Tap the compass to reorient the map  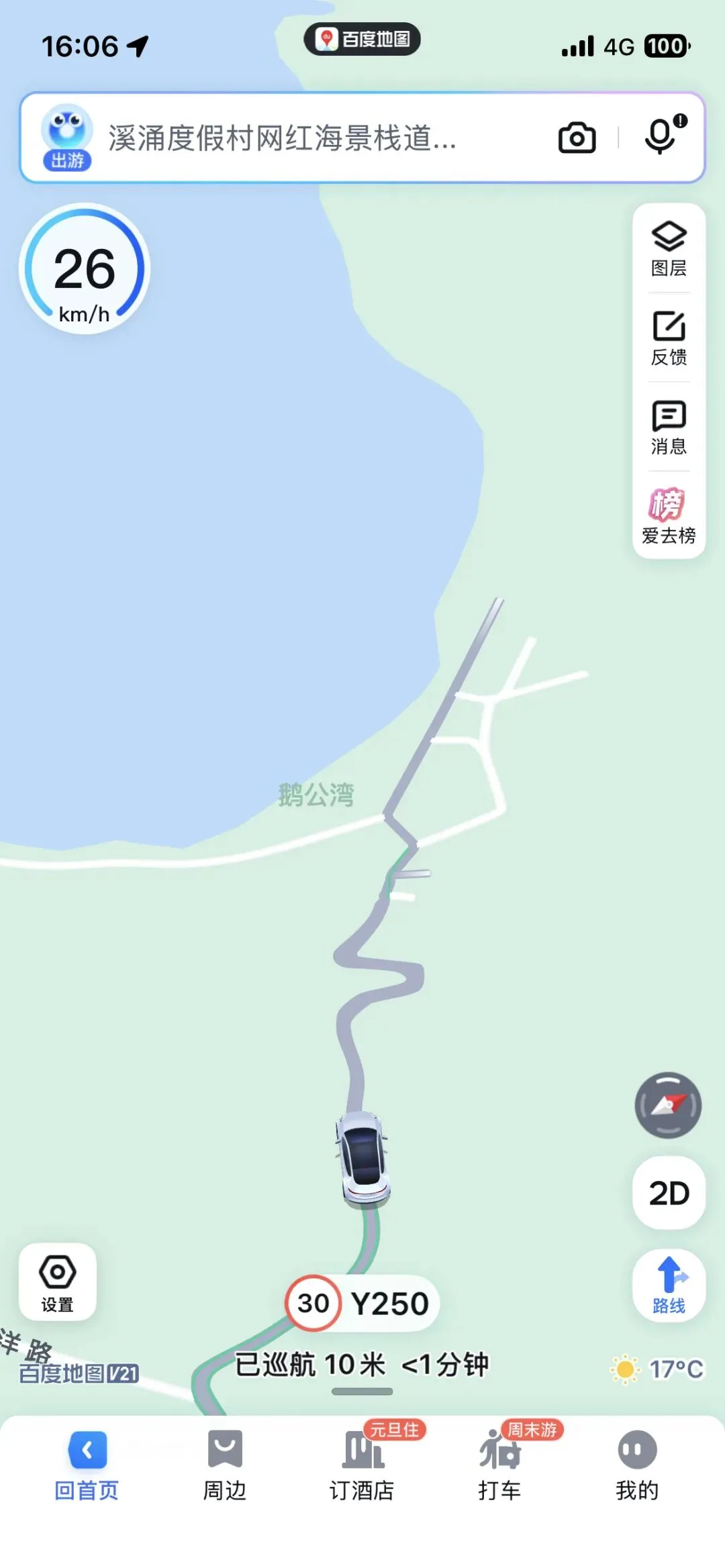tap(668, 1104)
